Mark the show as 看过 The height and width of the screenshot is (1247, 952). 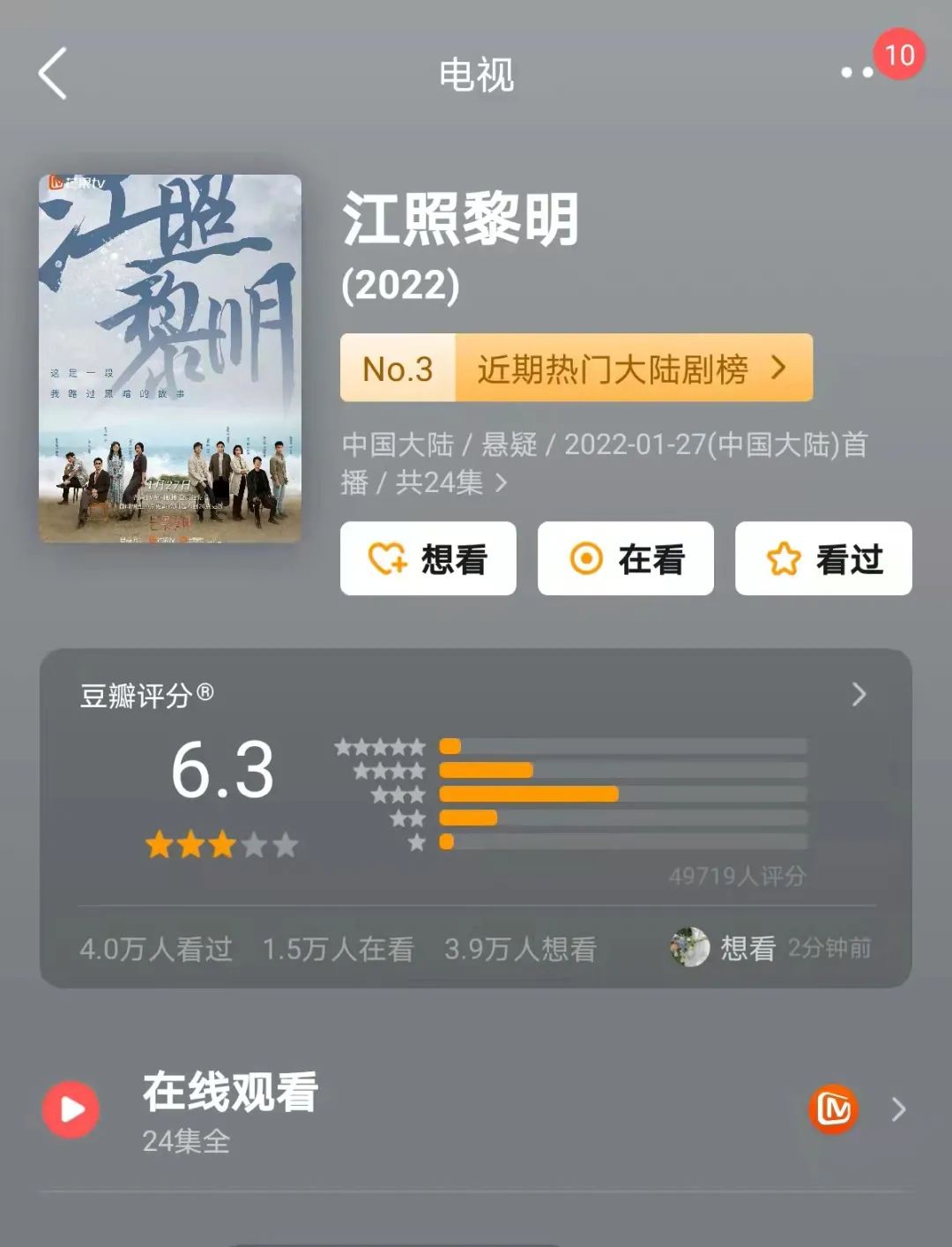pyautogui.click(x=823, y=558)
